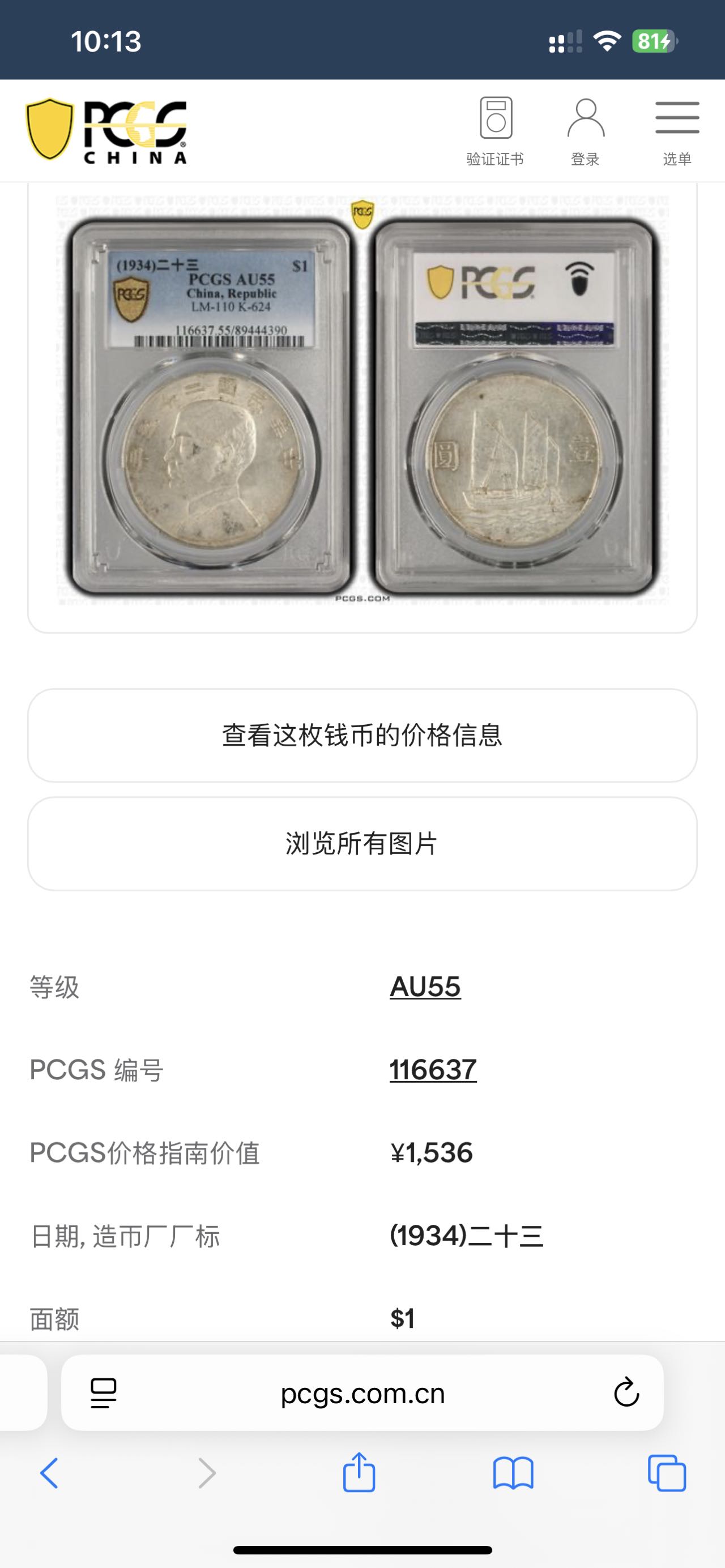Open the AU55 grade link

click(425, 986)
